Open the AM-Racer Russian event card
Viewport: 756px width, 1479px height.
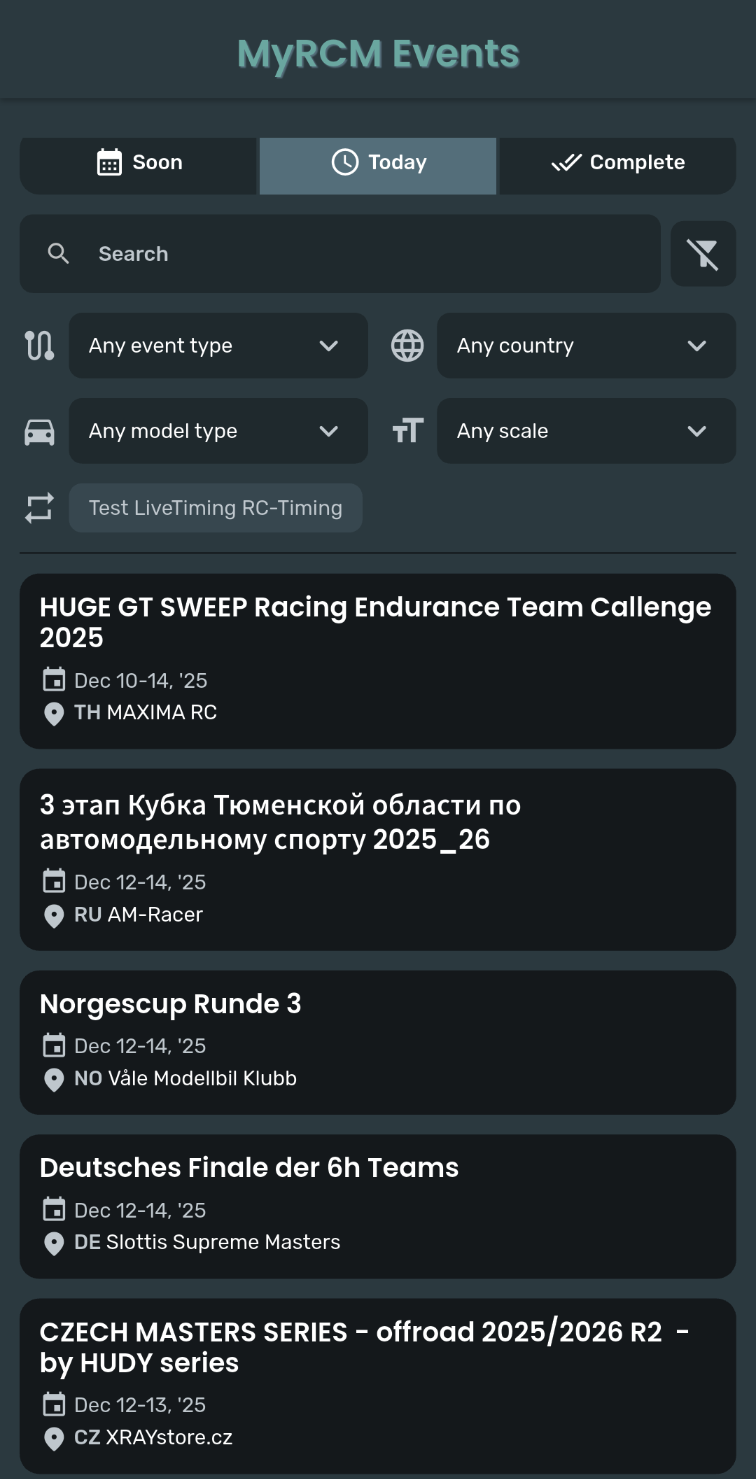pyautogui.click(x=378, y=860)
